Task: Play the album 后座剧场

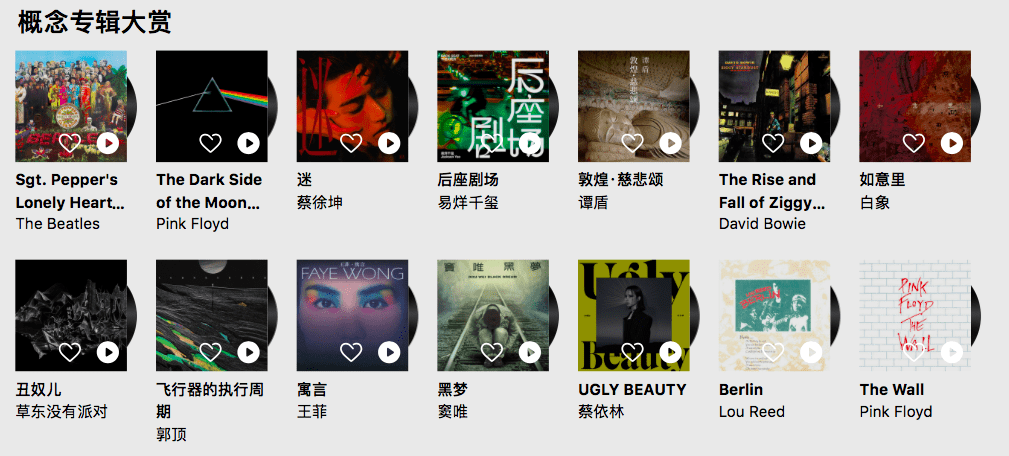Action: click(529, 143)
